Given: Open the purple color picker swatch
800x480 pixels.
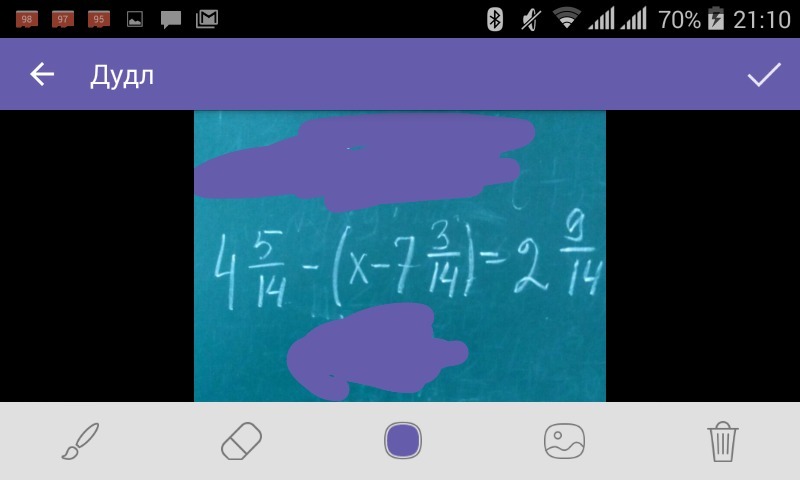Looking at the screenshot, I should pyautogui.click(x=403, y=441).
